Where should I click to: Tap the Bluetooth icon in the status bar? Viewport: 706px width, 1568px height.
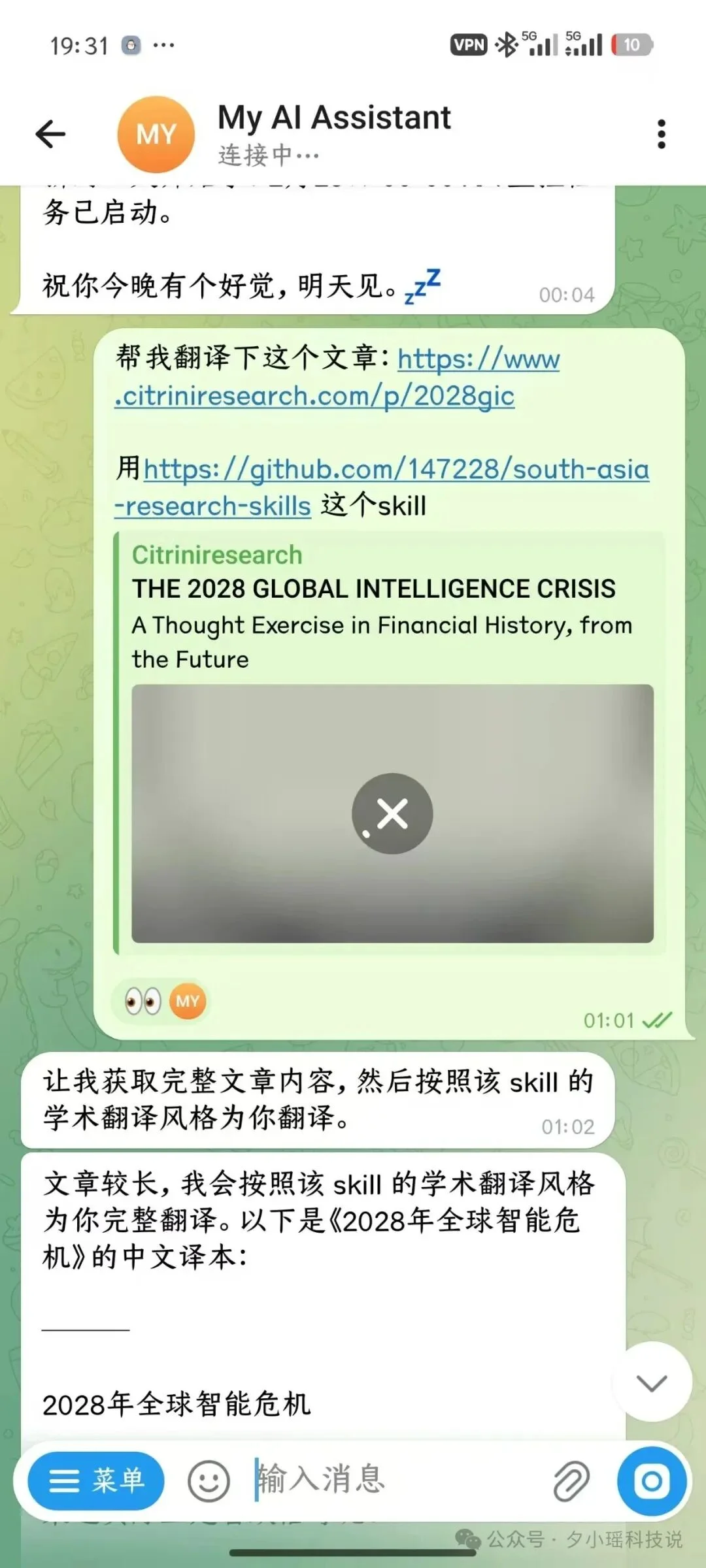pos(507,44)
